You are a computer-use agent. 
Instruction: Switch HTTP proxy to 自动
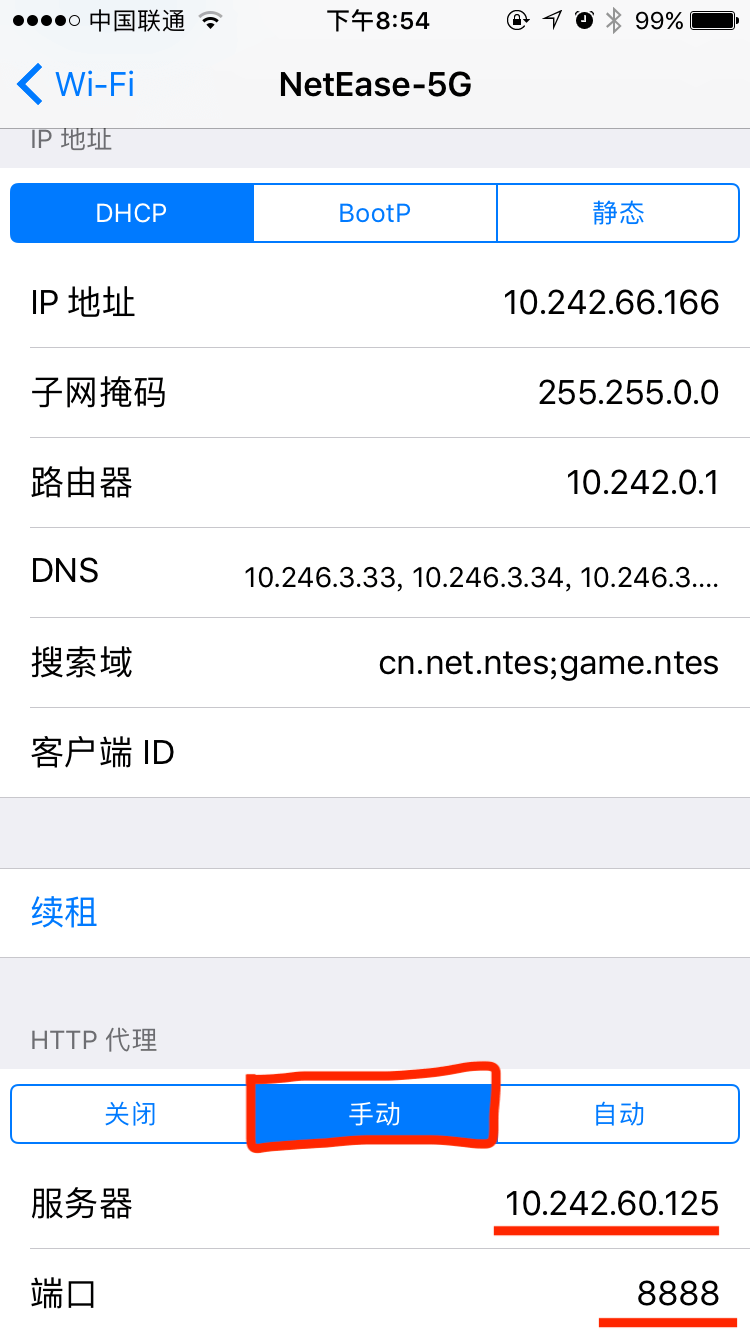point(619,1114)
